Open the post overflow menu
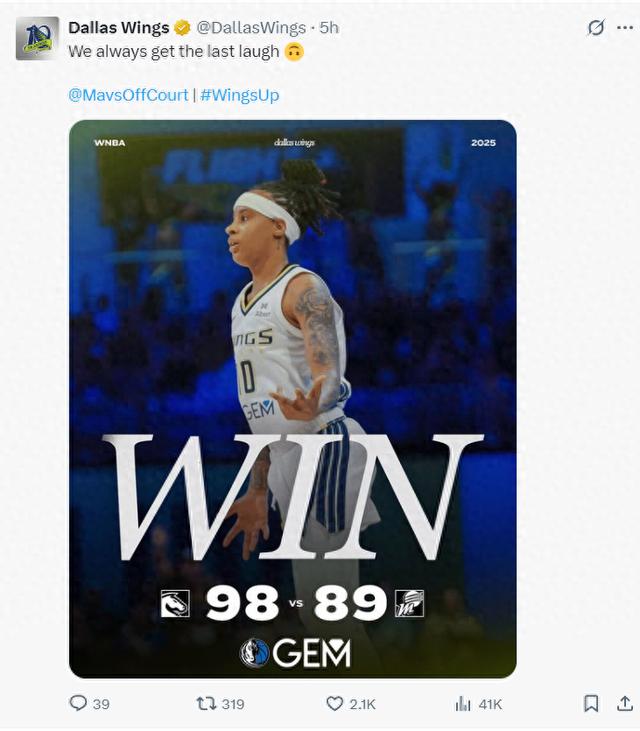The width and height of the screenshot is (640, 731). tap(625, 28)
